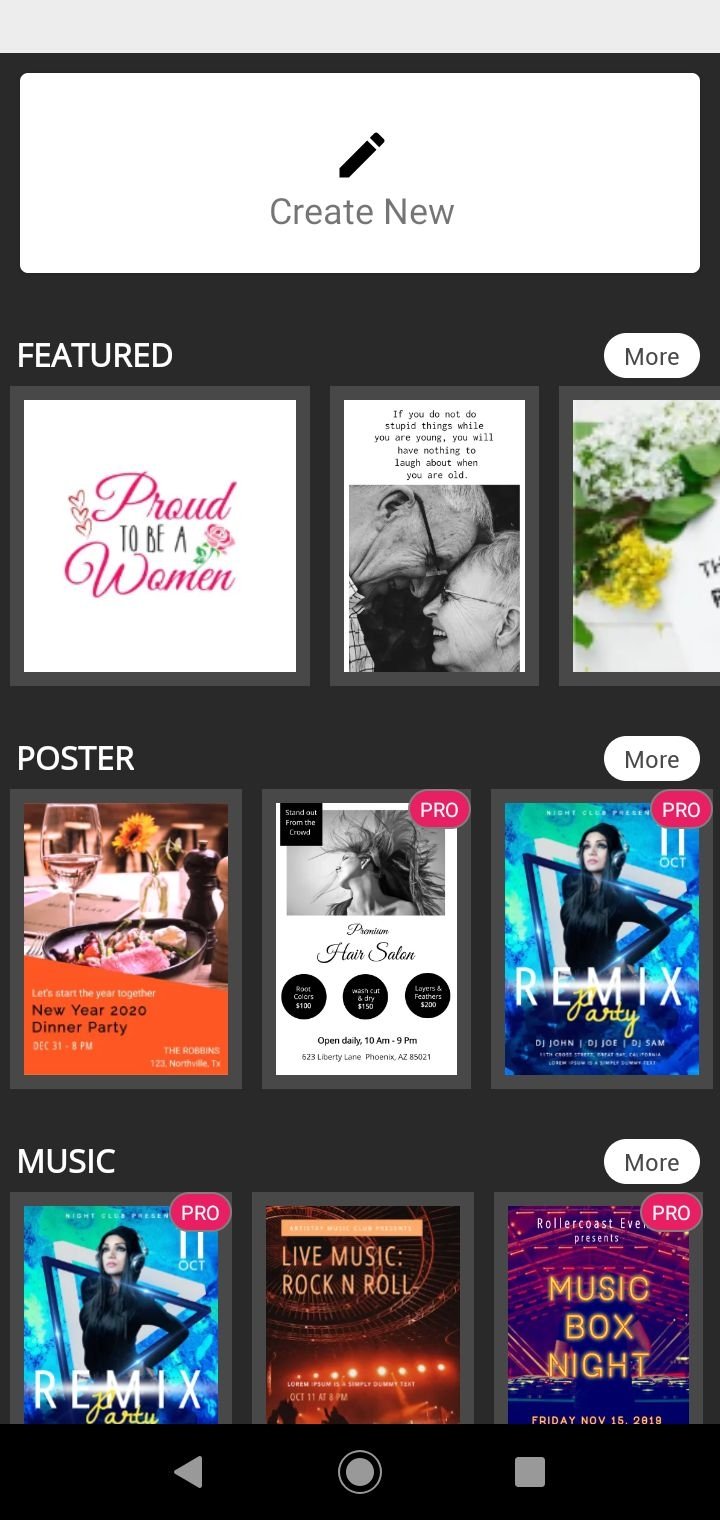This screenshot has width=720, height=1520.
Task: Open More in the Poster section
Action: click(x=652, y=759)
